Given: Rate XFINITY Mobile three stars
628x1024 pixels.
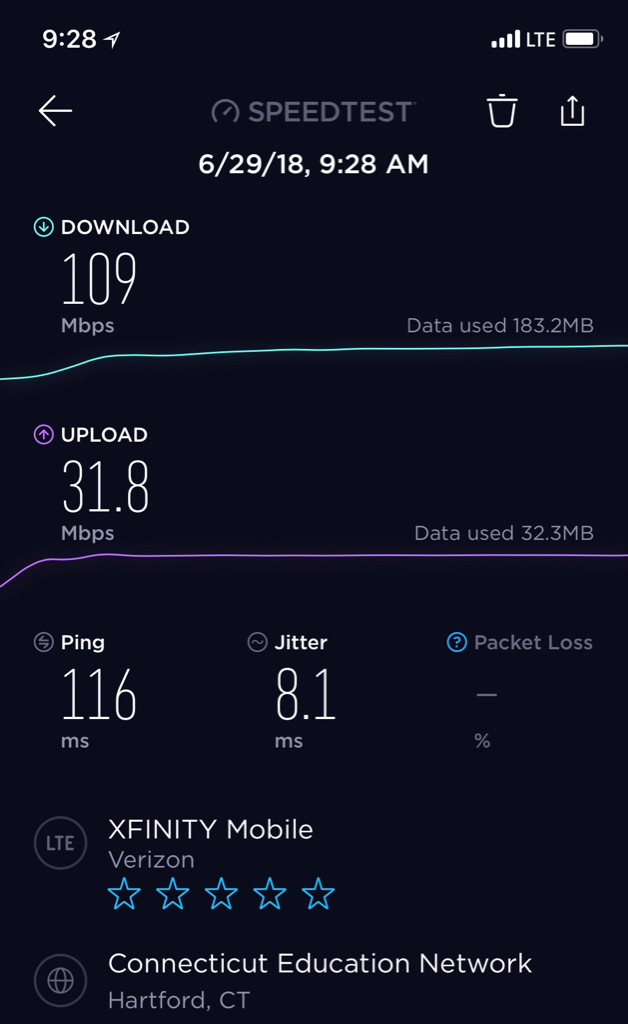Looking at the screenshot, I should [x=221, y=893].
